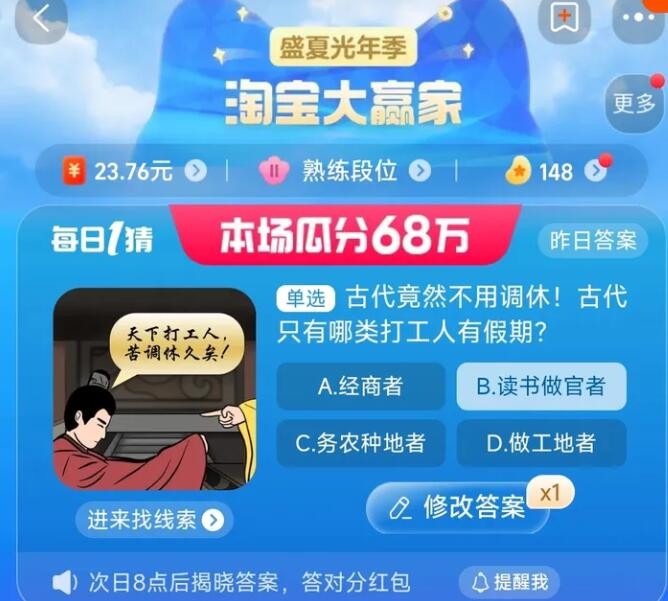
Task: Open the quiz illustration card
Action: point(154,388)
